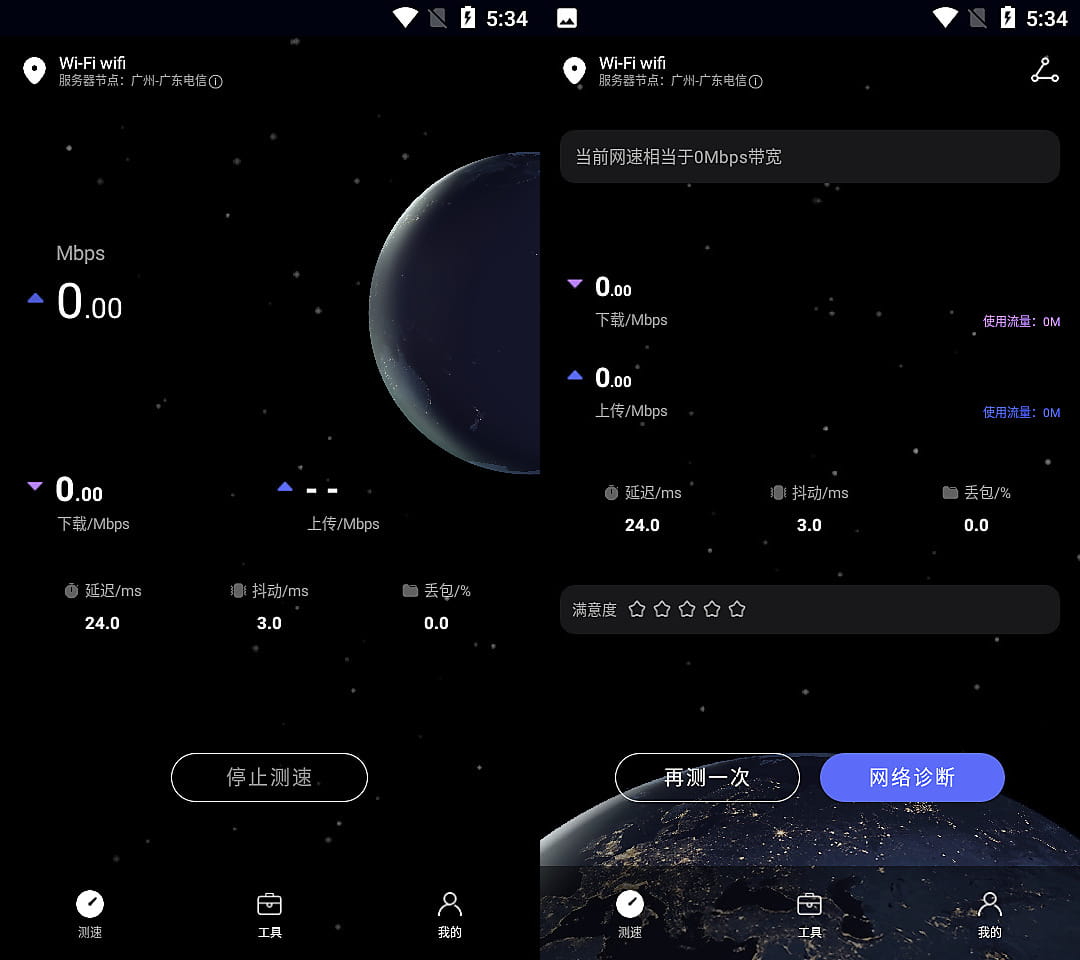Open the 我的 tab on the results screen
Image resolution: width=1080 pixels, height=960 pixels.
[x=989, y=914]
